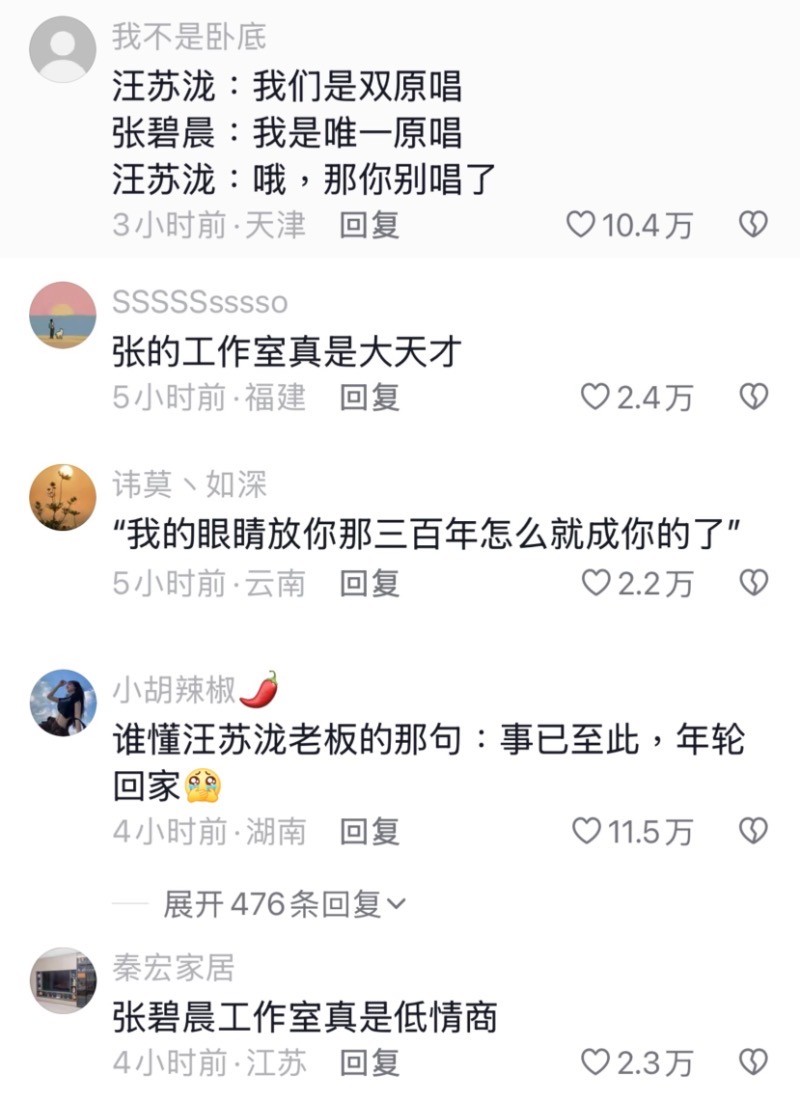The width and height of the screenshot is (800, 1102).
Task: Dislike 小胡辣椒's comment
Action: (x=753, y=831)
